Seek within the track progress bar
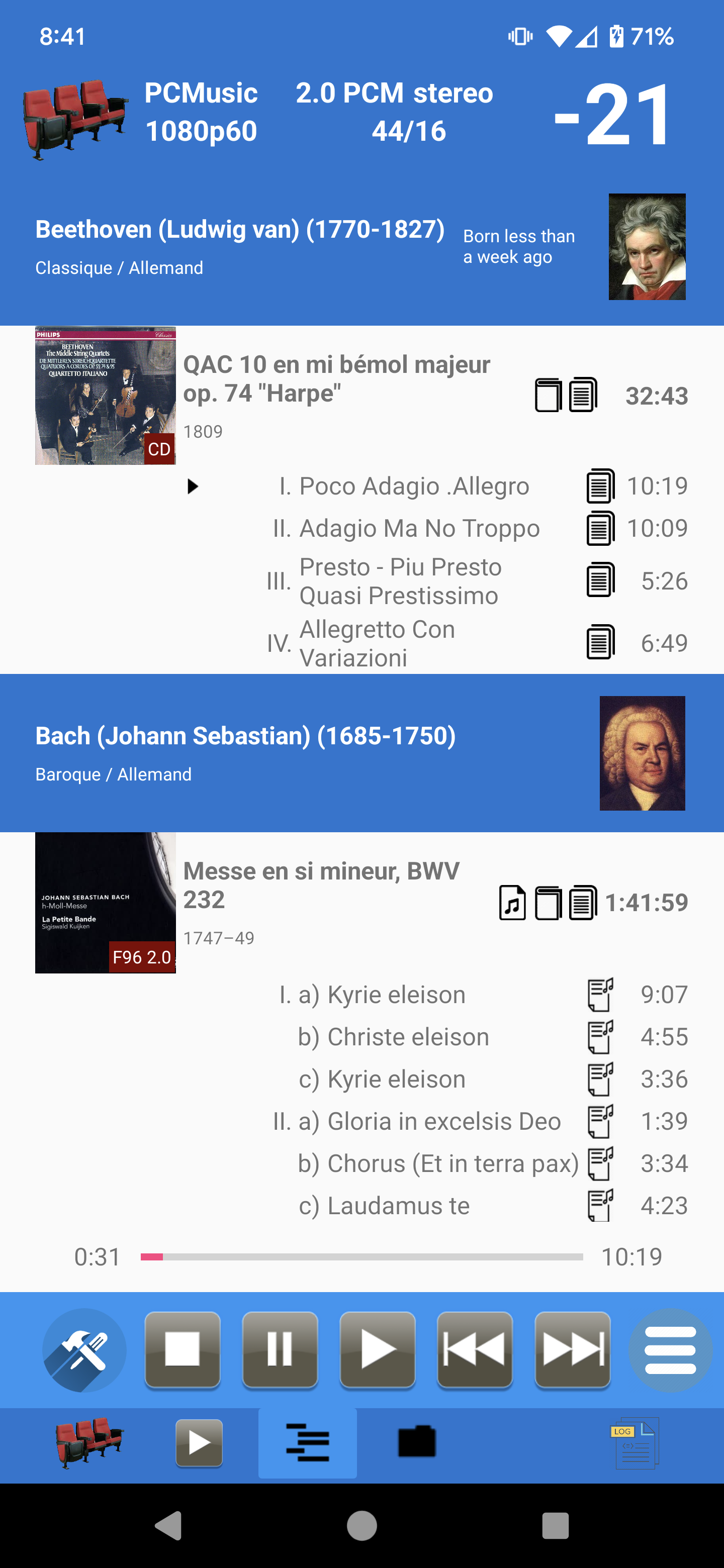The image size is (724, 1568). click(361, 1256)
